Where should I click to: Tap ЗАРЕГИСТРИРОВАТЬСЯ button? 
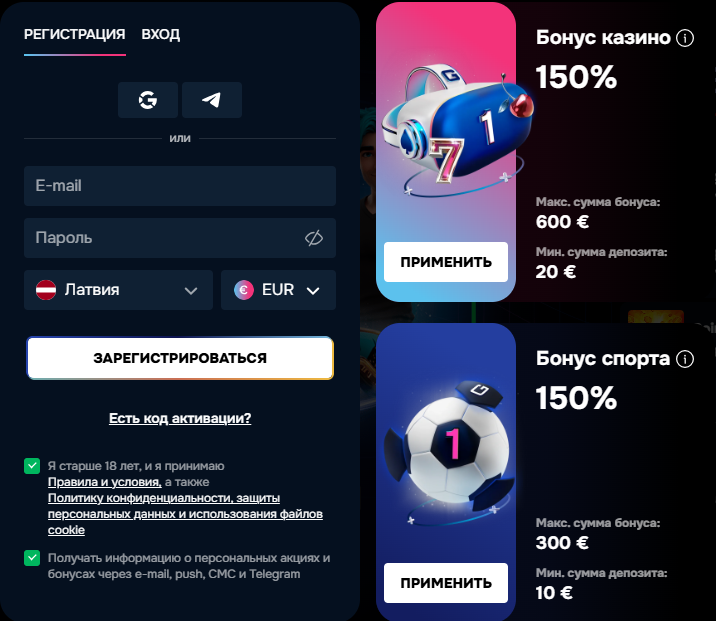(180, 358)
